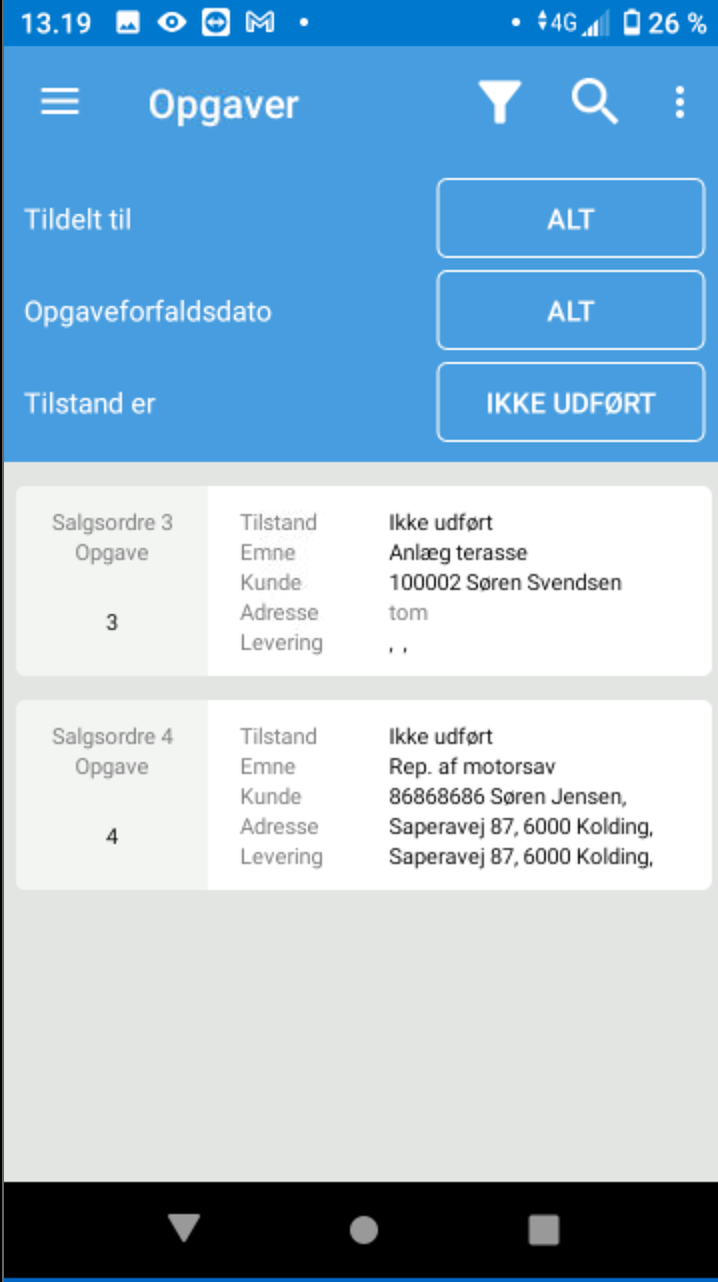The image size is (718, 1282).
Task: Open the Salgsordre 3 Anlæg terasse task
Action: click(364, 581)
